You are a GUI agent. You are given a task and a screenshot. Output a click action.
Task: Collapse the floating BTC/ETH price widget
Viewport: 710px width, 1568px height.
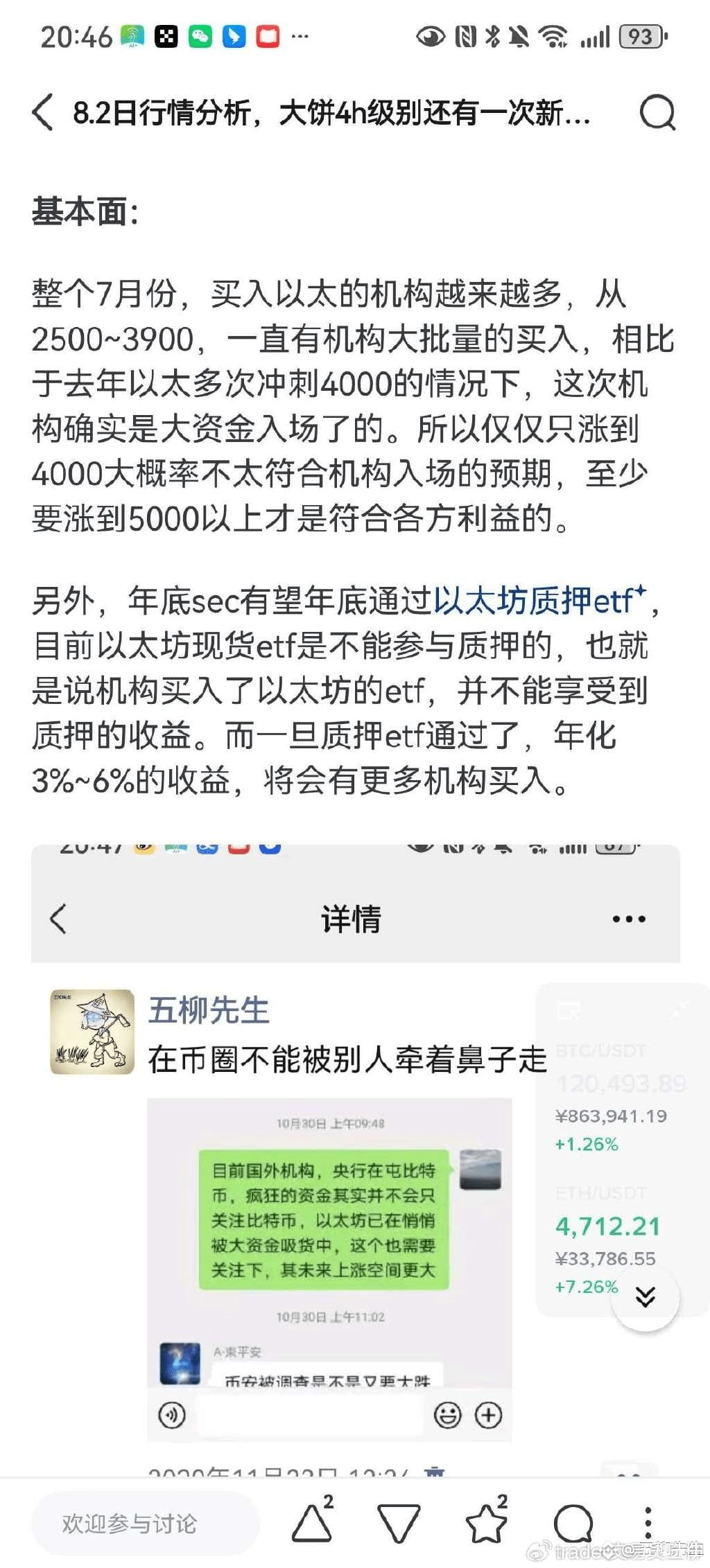(x=646, y=1297)
